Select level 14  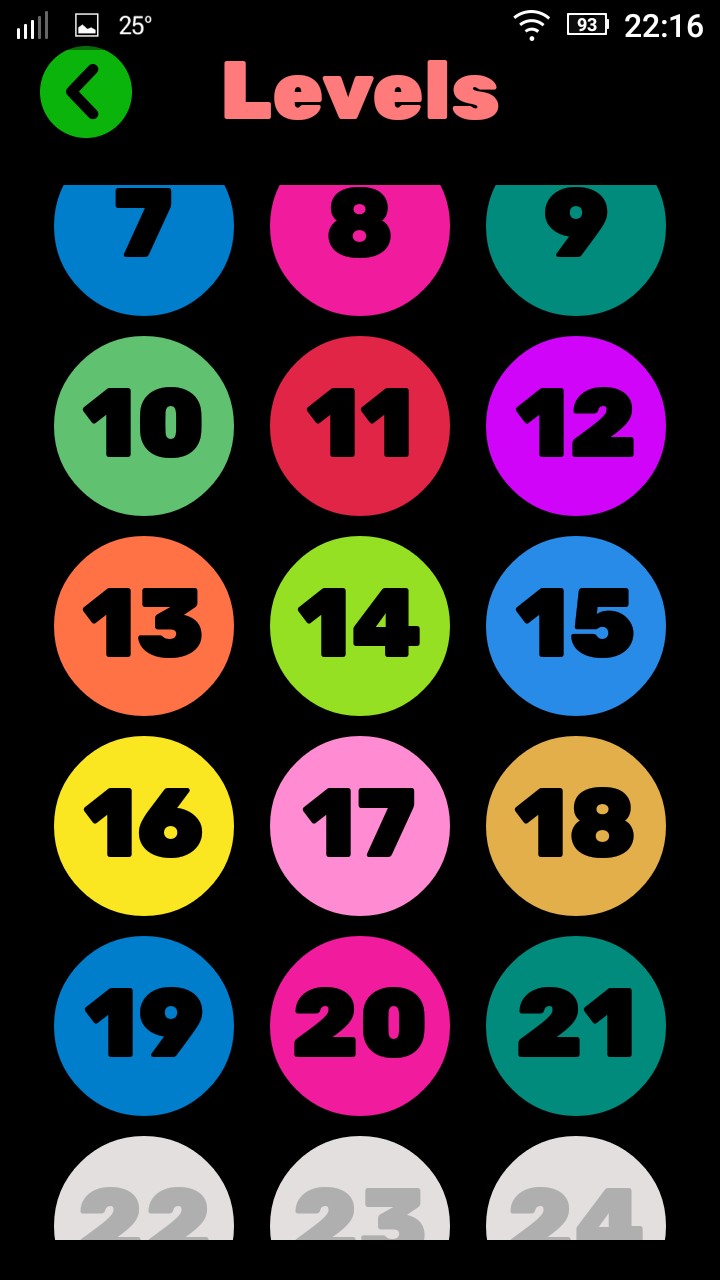[x=360, y=626]
